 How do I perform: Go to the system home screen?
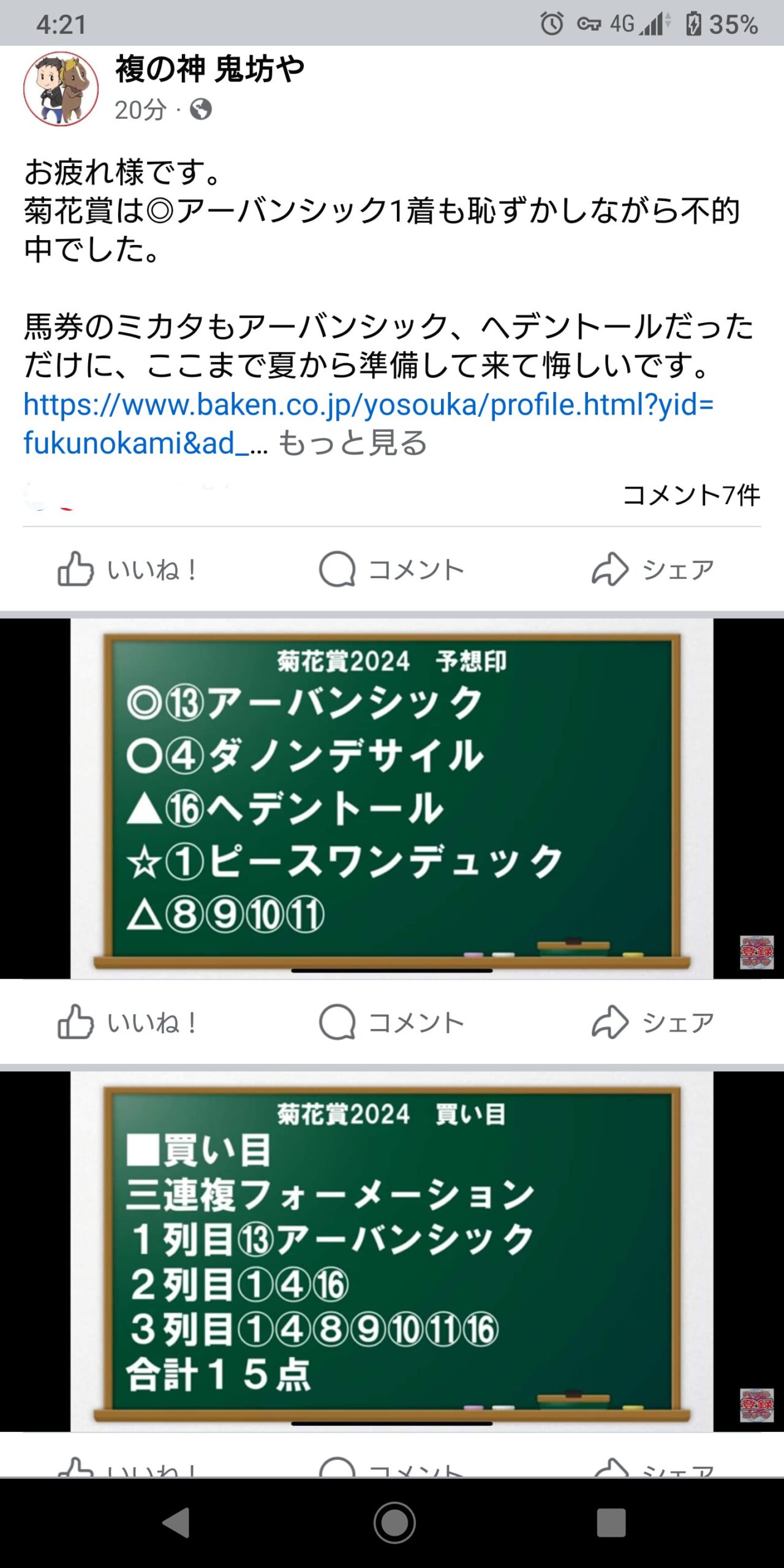(394, 1523)
